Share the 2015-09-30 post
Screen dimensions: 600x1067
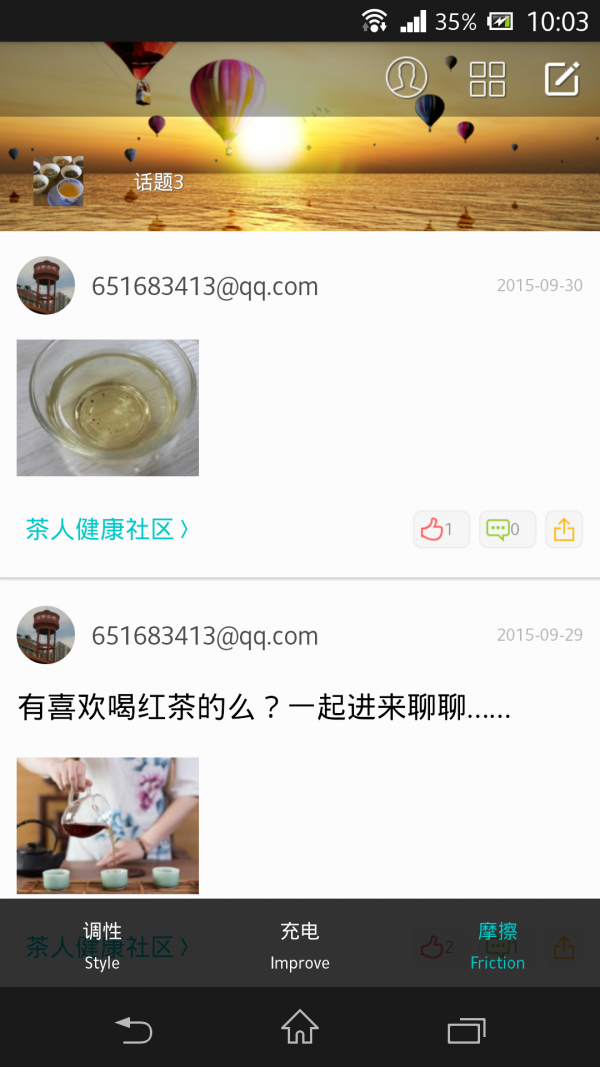click(x=564, y=529)
